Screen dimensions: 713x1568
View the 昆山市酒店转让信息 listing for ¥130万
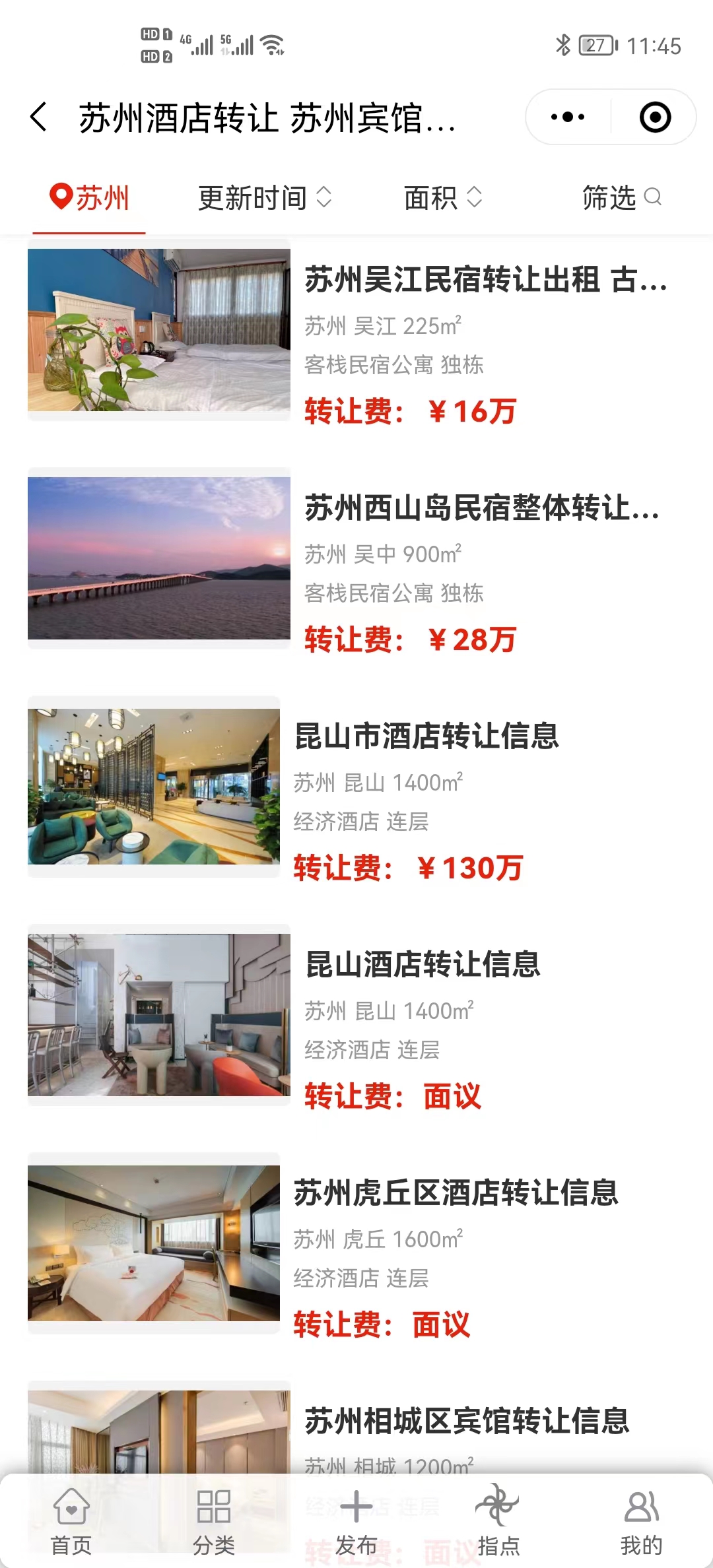426,736
